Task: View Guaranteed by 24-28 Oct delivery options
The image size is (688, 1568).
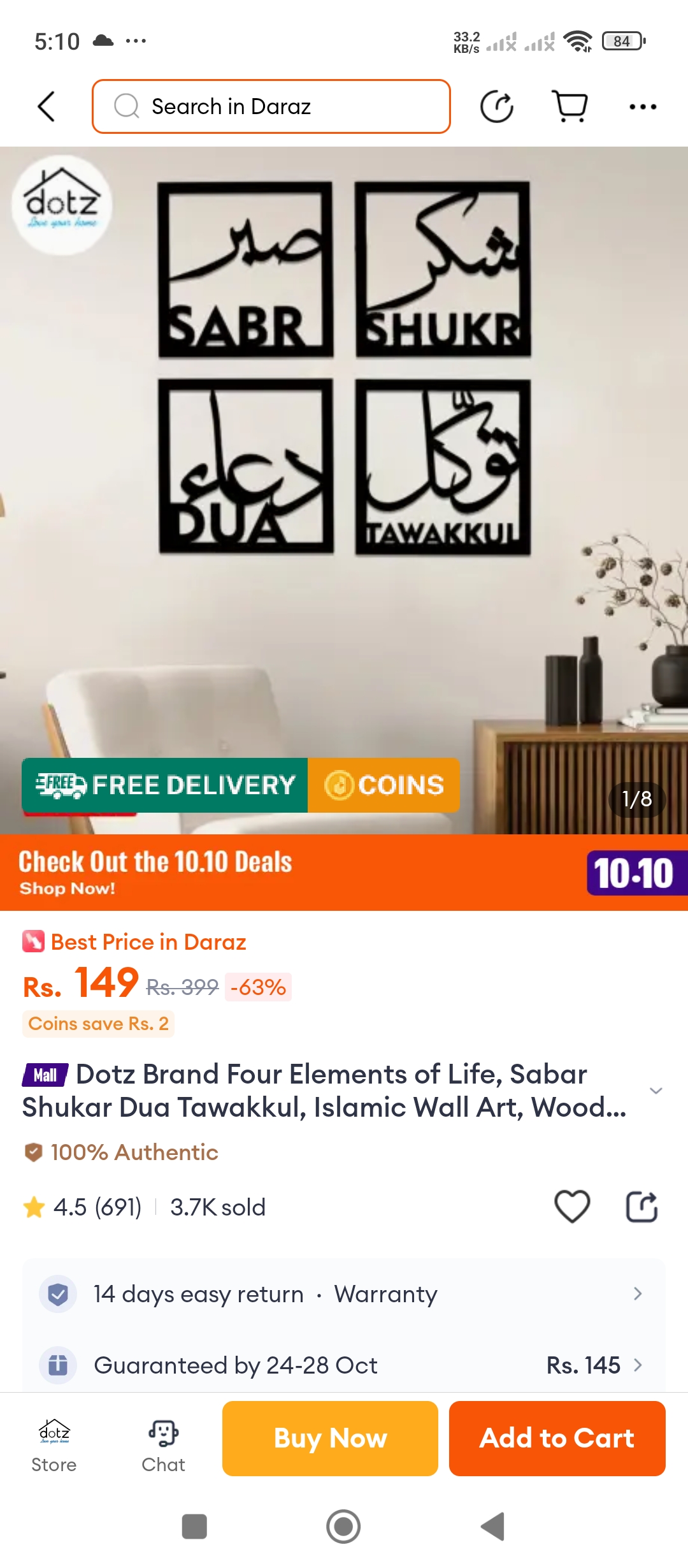Action: (x=344, y=1365)
